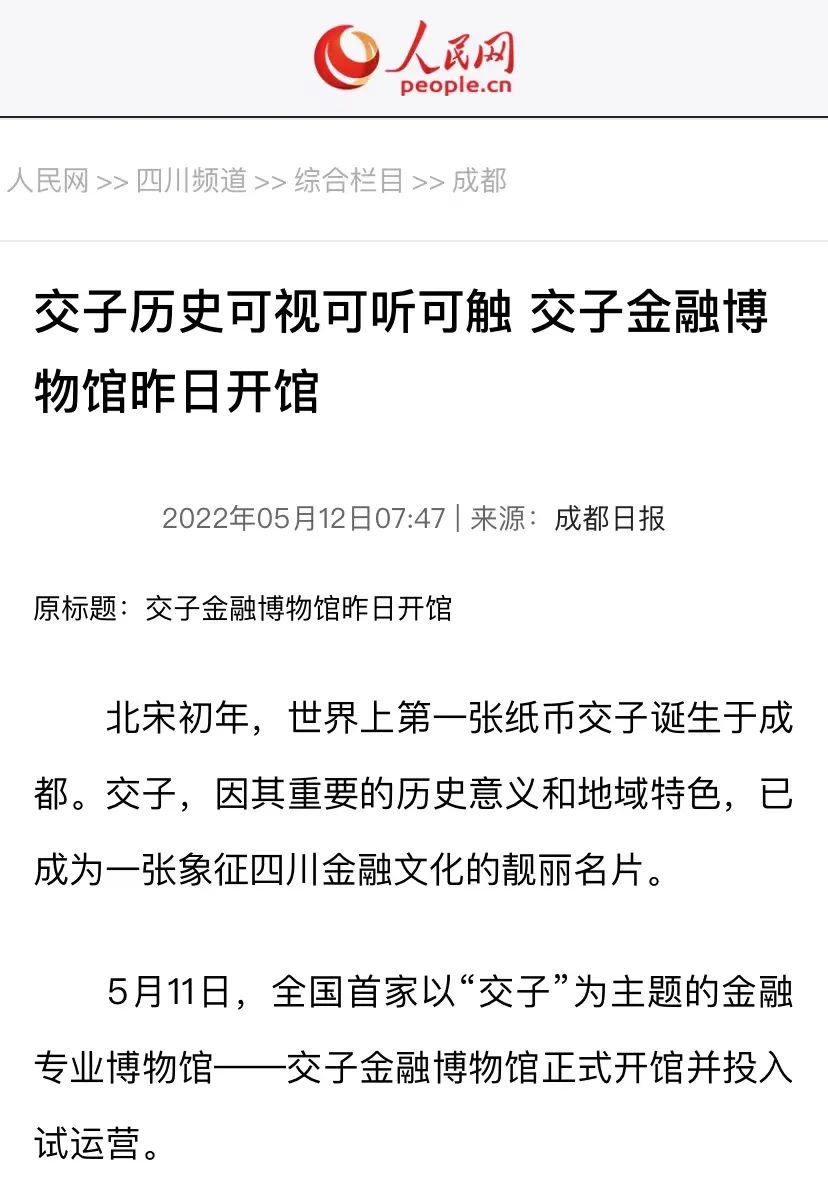Open the 综合栏目 breadcrumb link

click(x=349, y=181)
